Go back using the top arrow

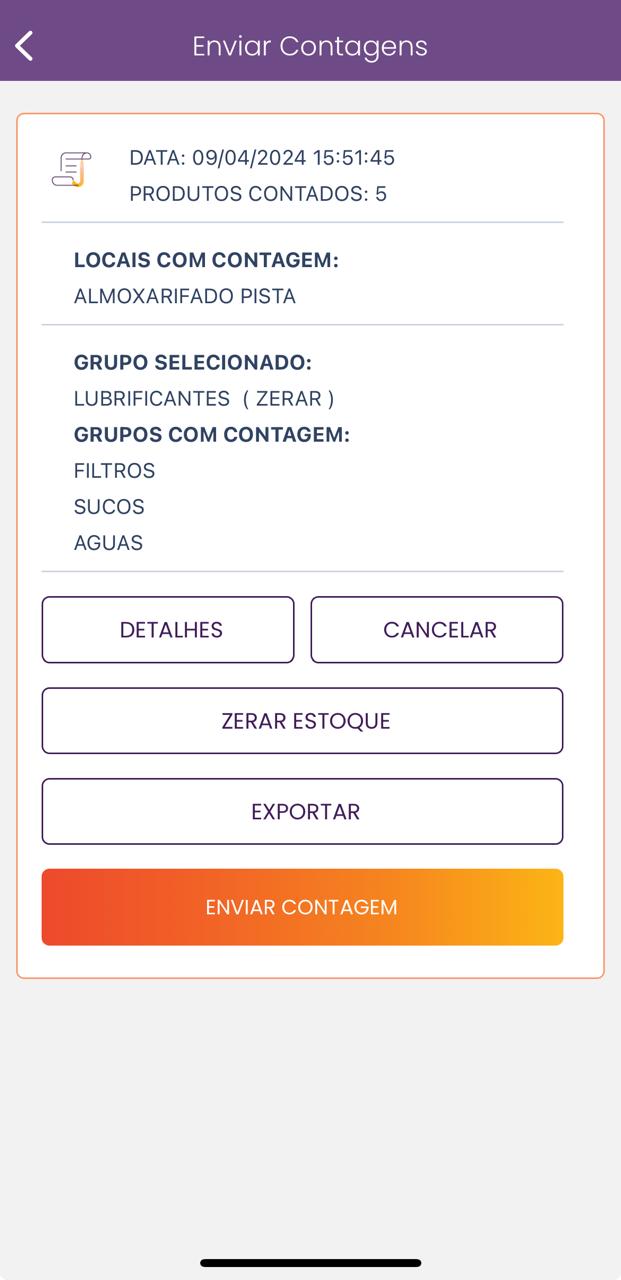[x=25, y=46]
